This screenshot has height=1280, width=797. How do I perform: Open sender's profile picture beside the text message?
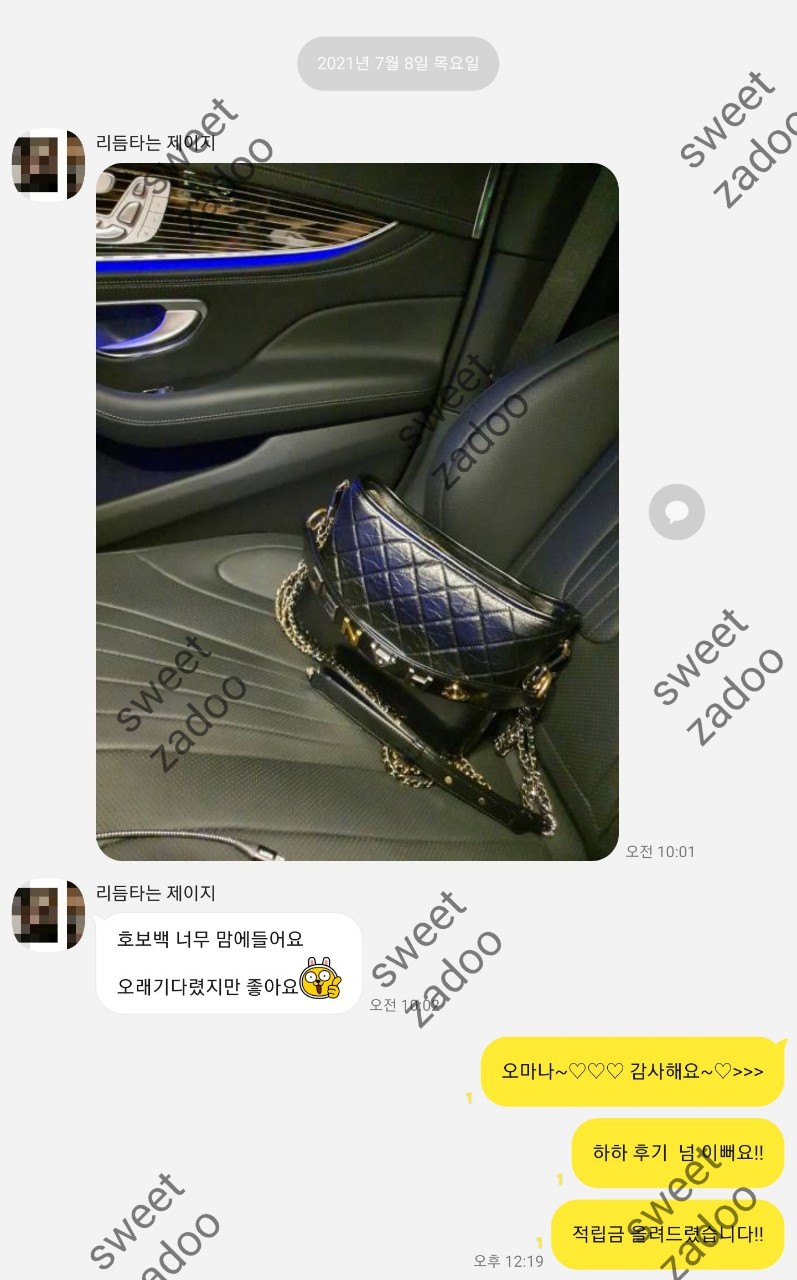pos(48,914)
